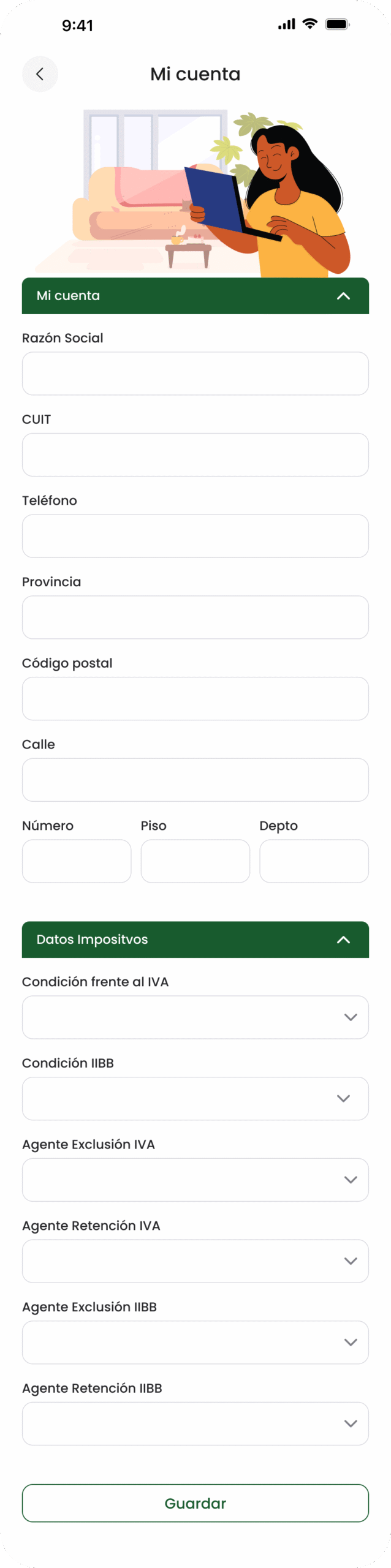Choose an Agente Retención IVA option

tap(195, 1261)
